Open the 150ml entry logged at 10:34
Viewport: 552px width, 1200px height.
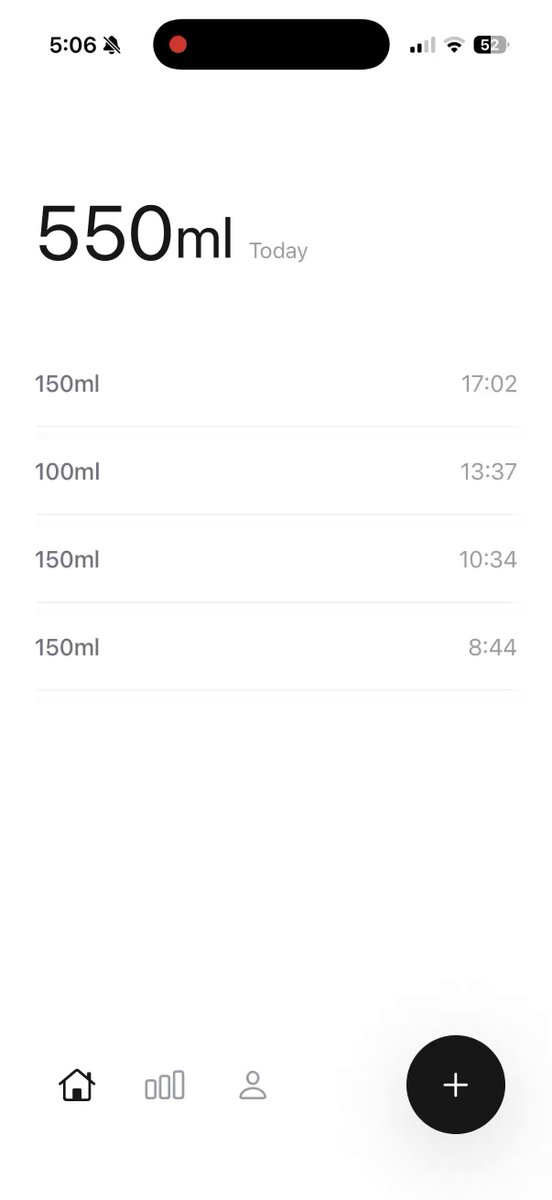276,559
